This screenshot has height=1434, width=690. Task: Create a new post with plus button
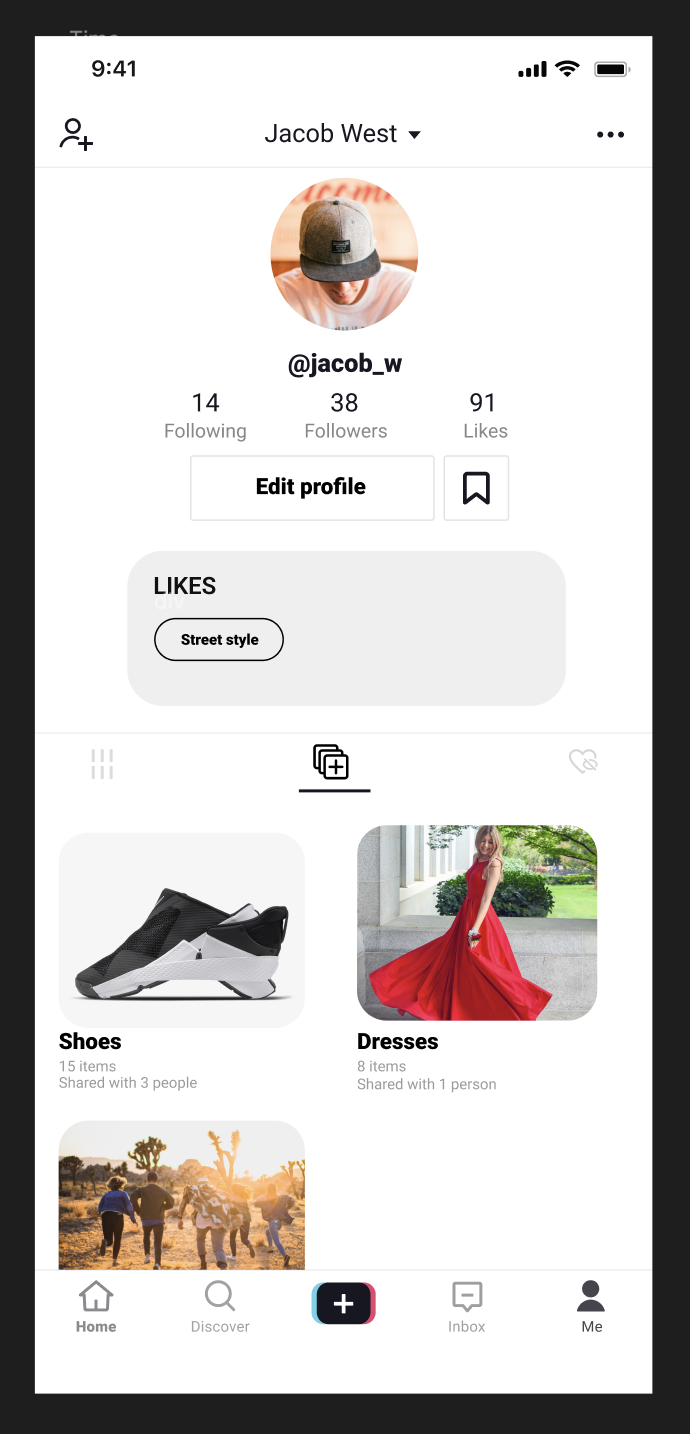point(343,1304)
